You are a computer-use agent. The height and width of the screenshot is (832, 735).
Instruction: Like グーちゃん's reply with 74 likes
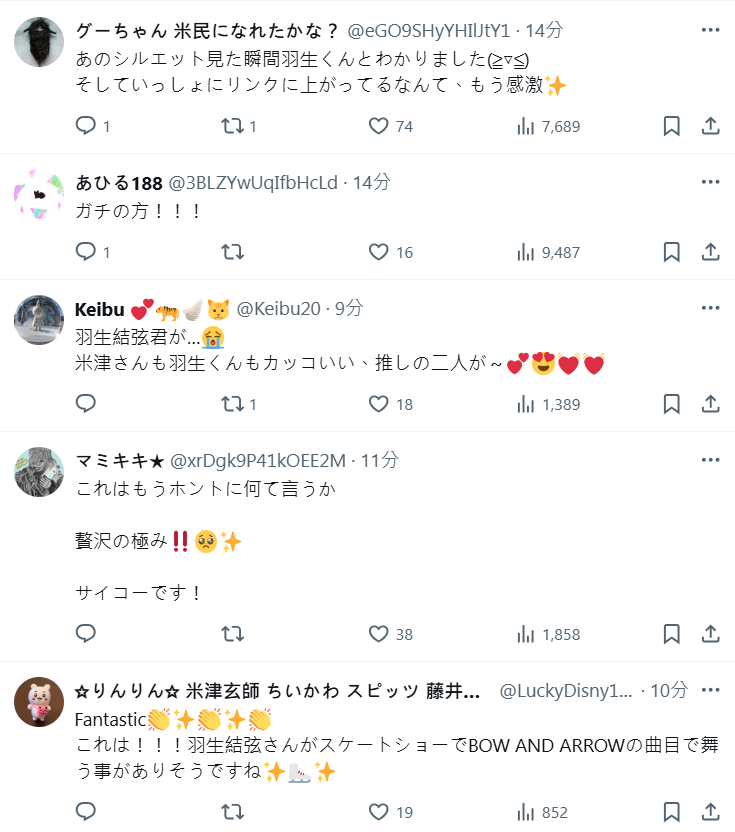(379, 126)
